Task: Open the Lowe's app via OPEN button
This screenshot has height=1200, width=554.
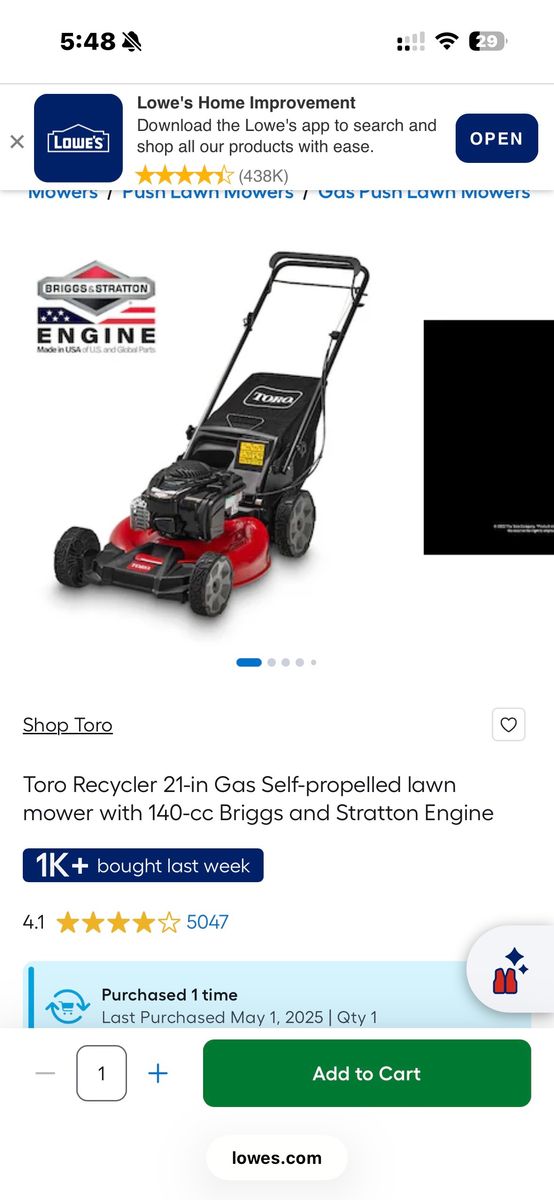Action: click(497, 139)
